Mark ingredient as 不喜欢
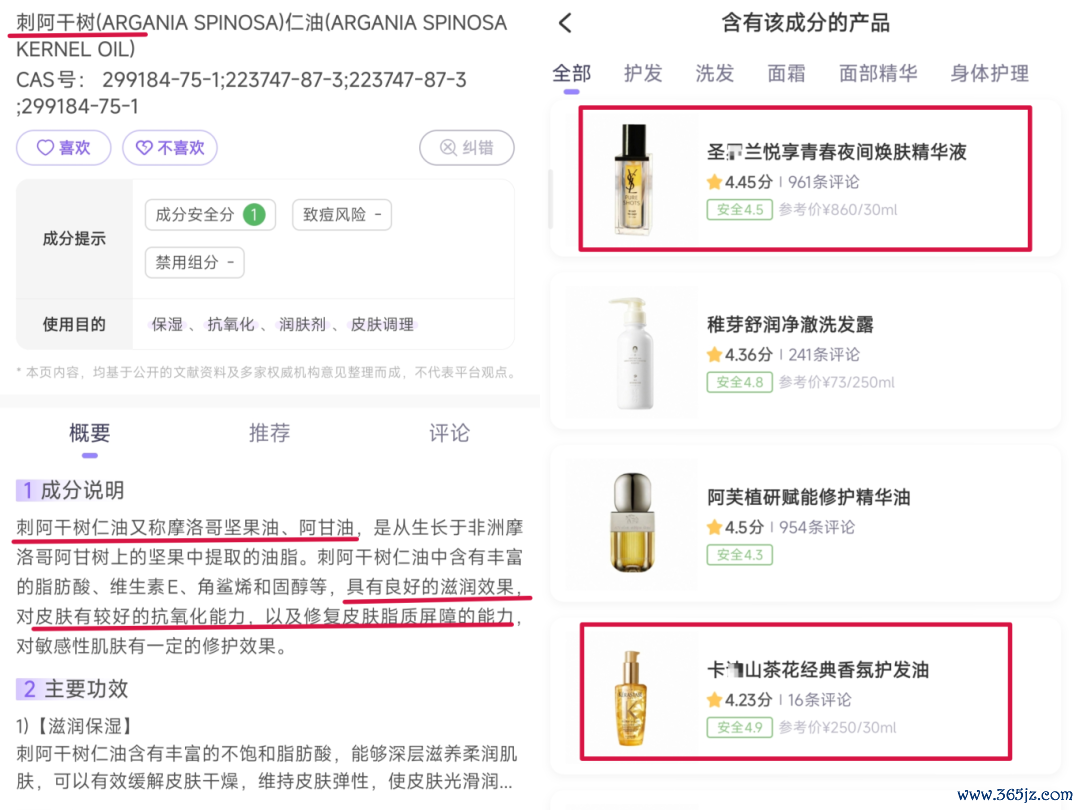Screen dimensions: 1080x810 click(169, 147)
